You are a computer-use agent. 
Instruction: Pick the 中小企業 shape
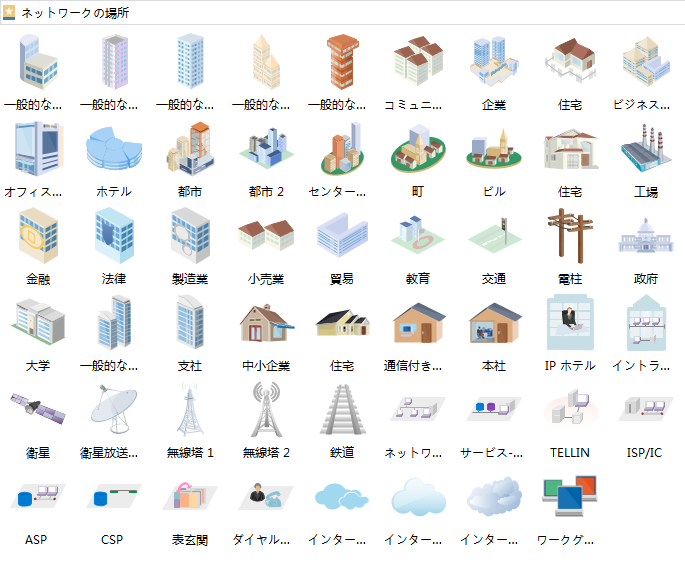pyautogui.click(x=266, y=323)
